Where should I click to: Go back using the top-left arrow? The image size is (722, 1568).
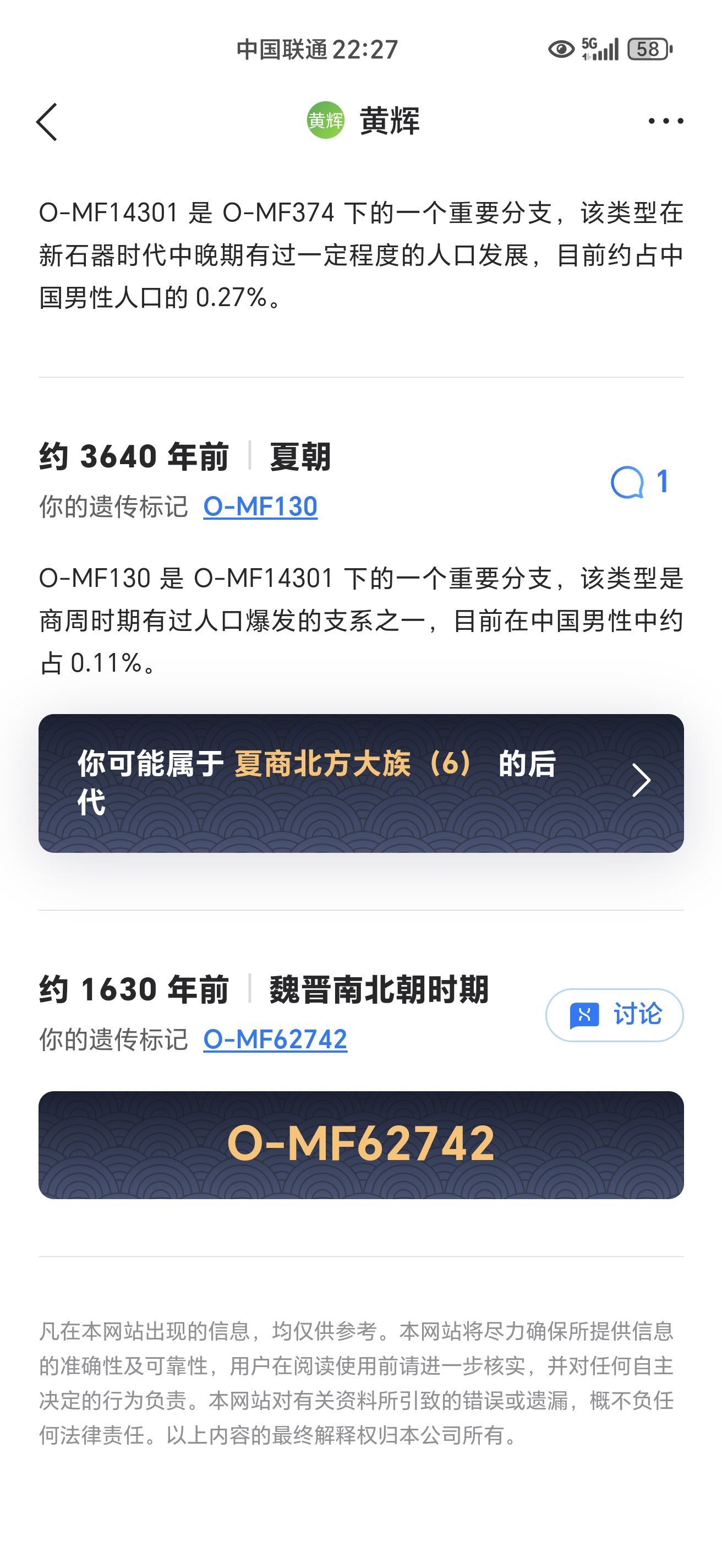pos(47,122)
